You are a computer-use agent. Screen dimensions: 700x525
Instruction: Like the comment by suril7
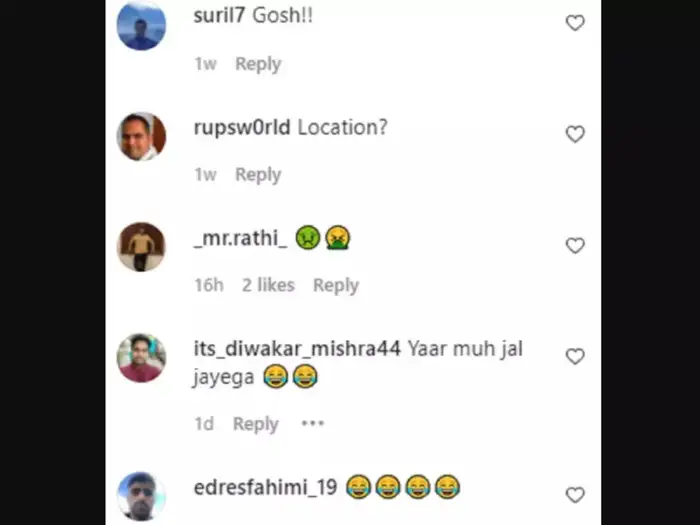pos(575,23)
